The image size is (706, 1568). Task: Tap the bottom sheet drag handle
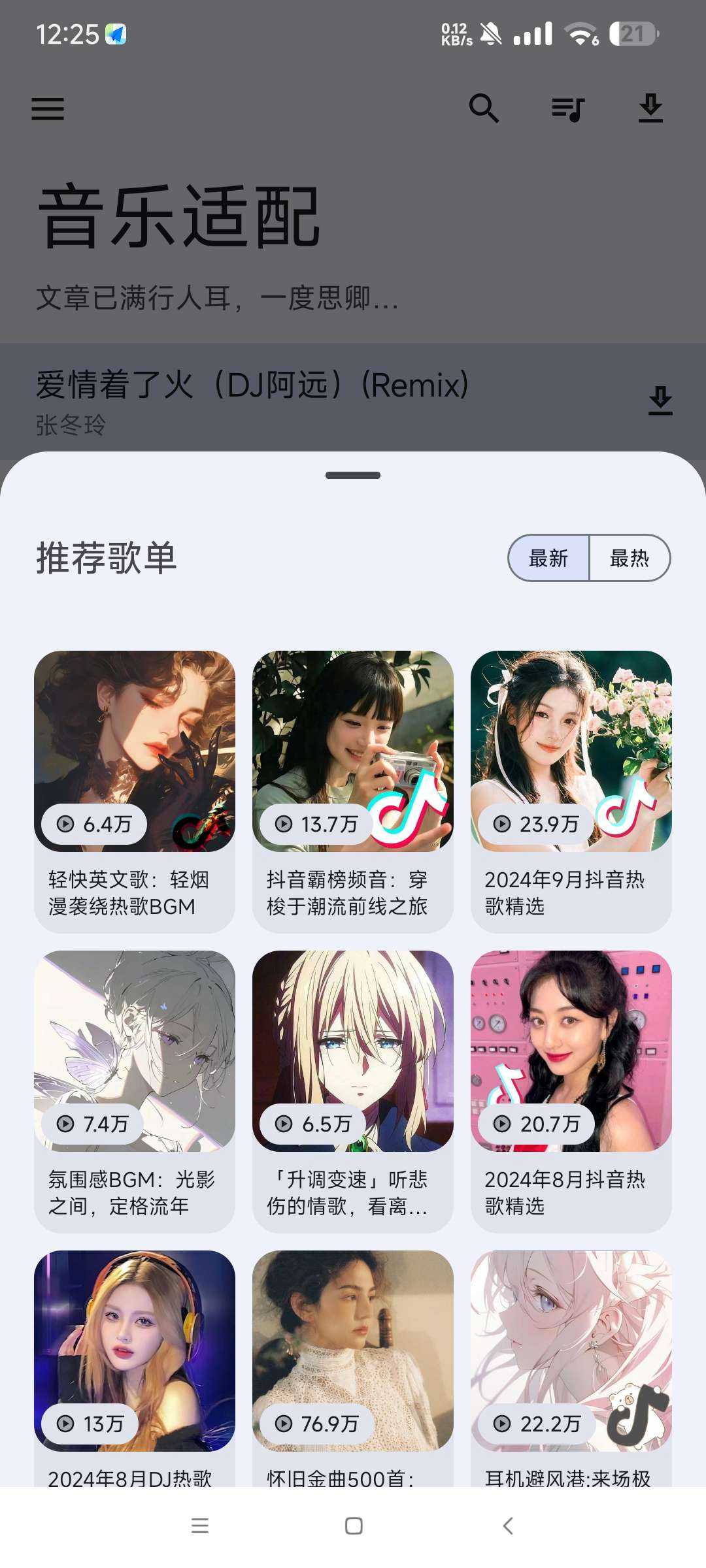click(353, 476)
